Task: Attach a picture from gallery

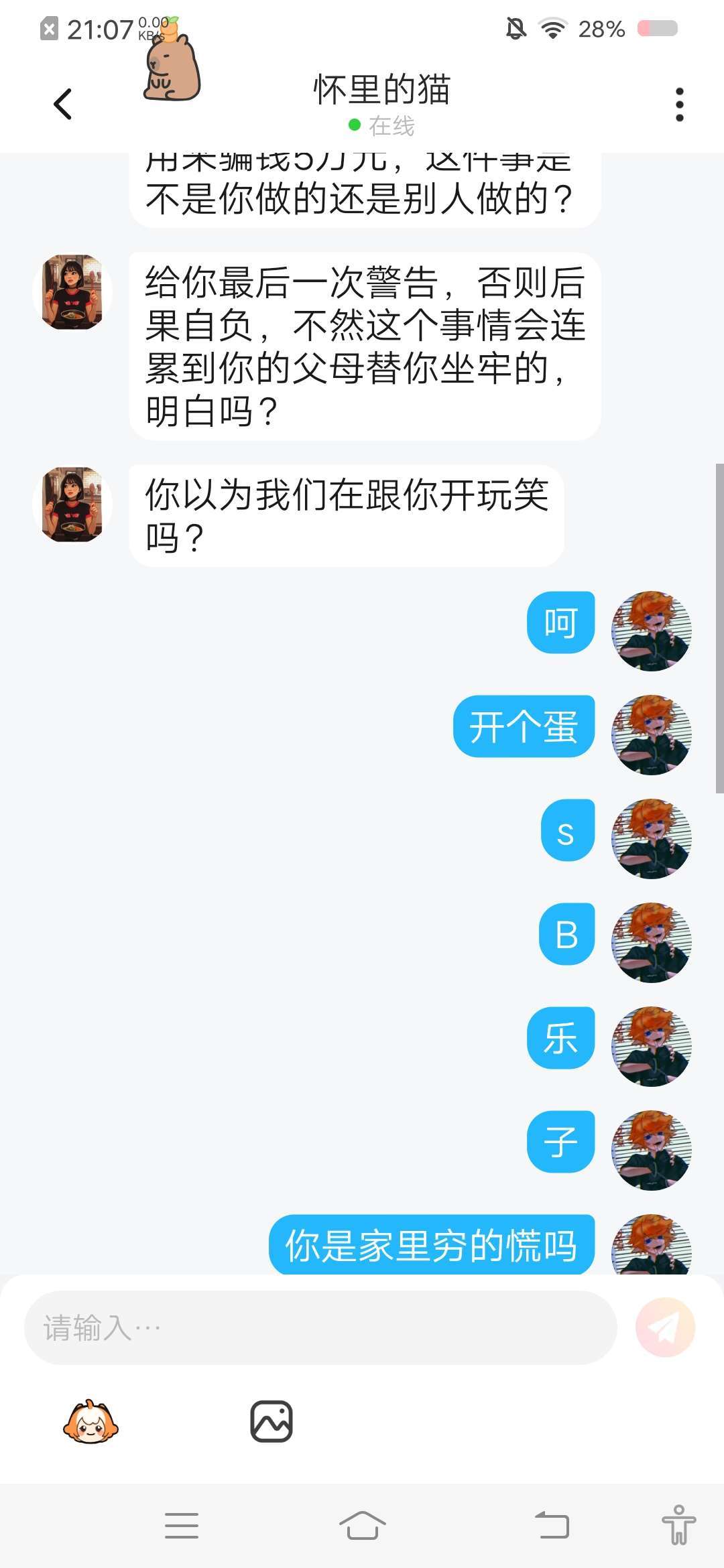Action: (271, 1421)
